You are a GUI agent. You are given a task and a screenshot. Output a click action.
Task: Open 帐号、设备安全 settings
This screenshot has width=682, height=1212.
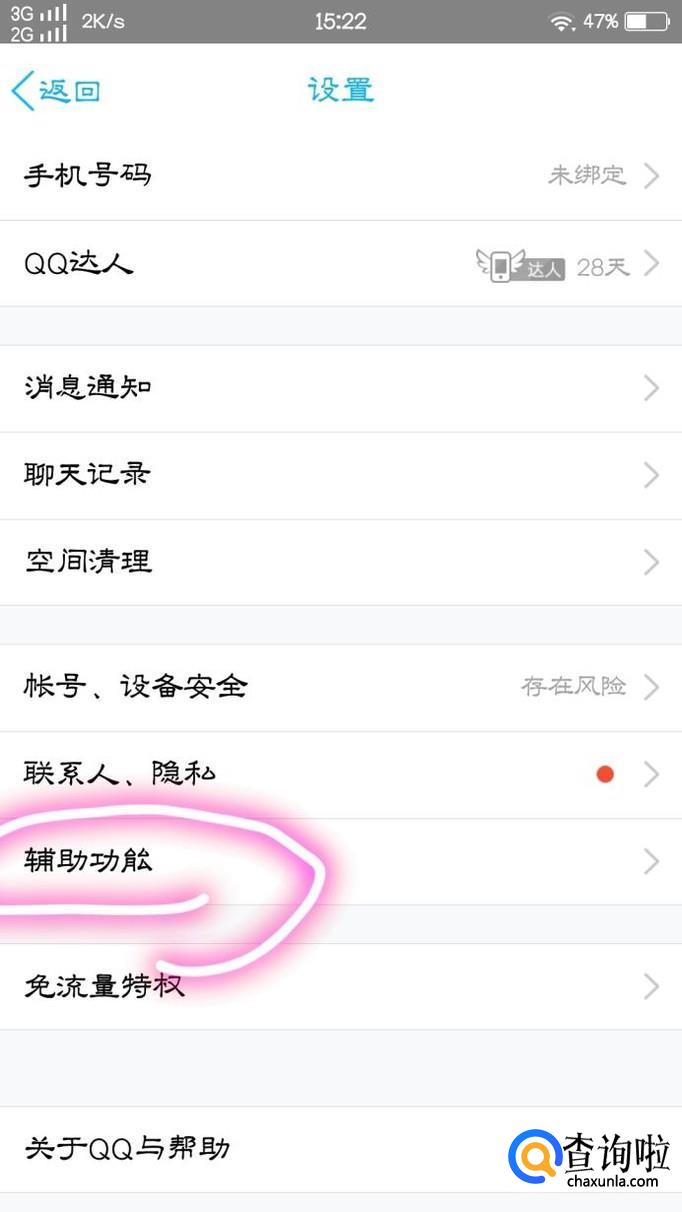point(340,687)
